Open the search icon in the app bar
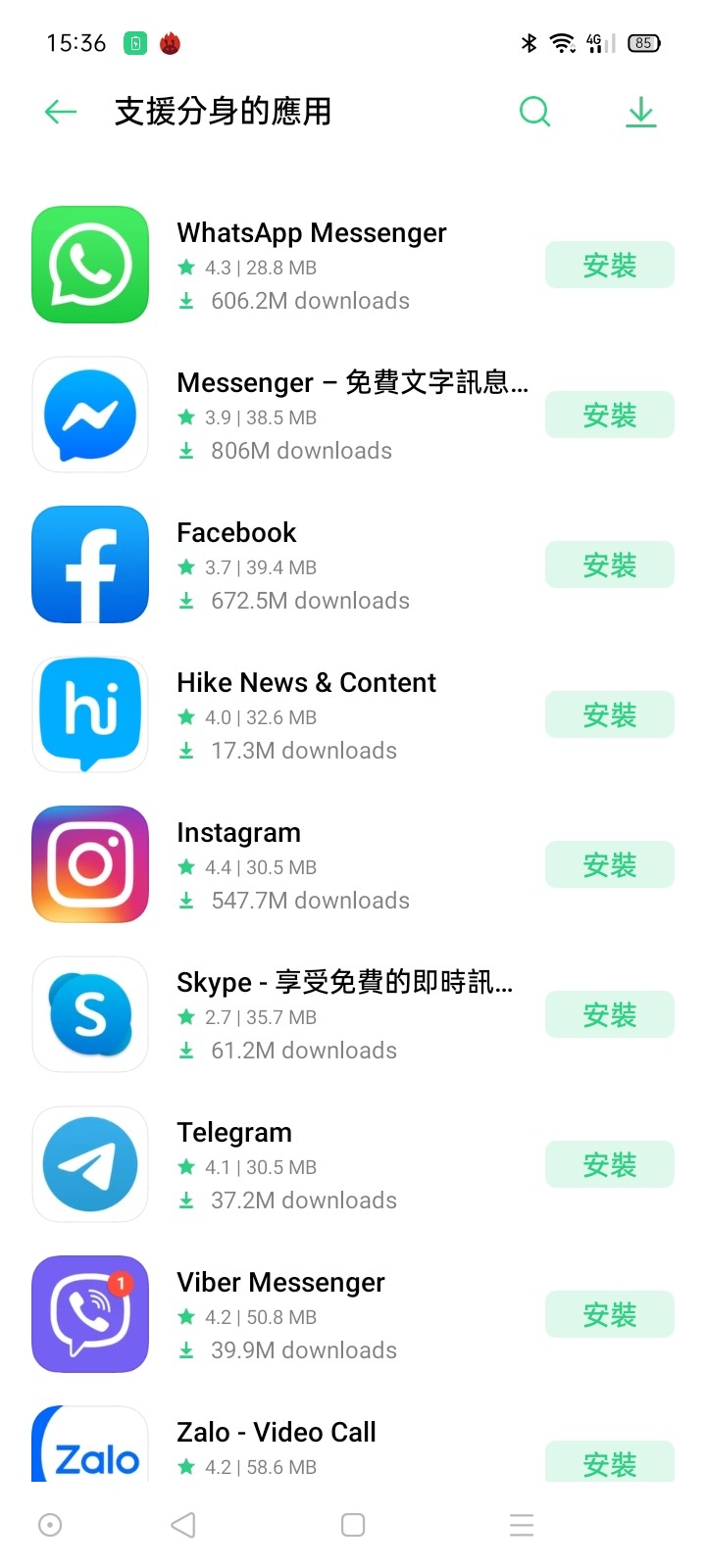 [534, 112]
